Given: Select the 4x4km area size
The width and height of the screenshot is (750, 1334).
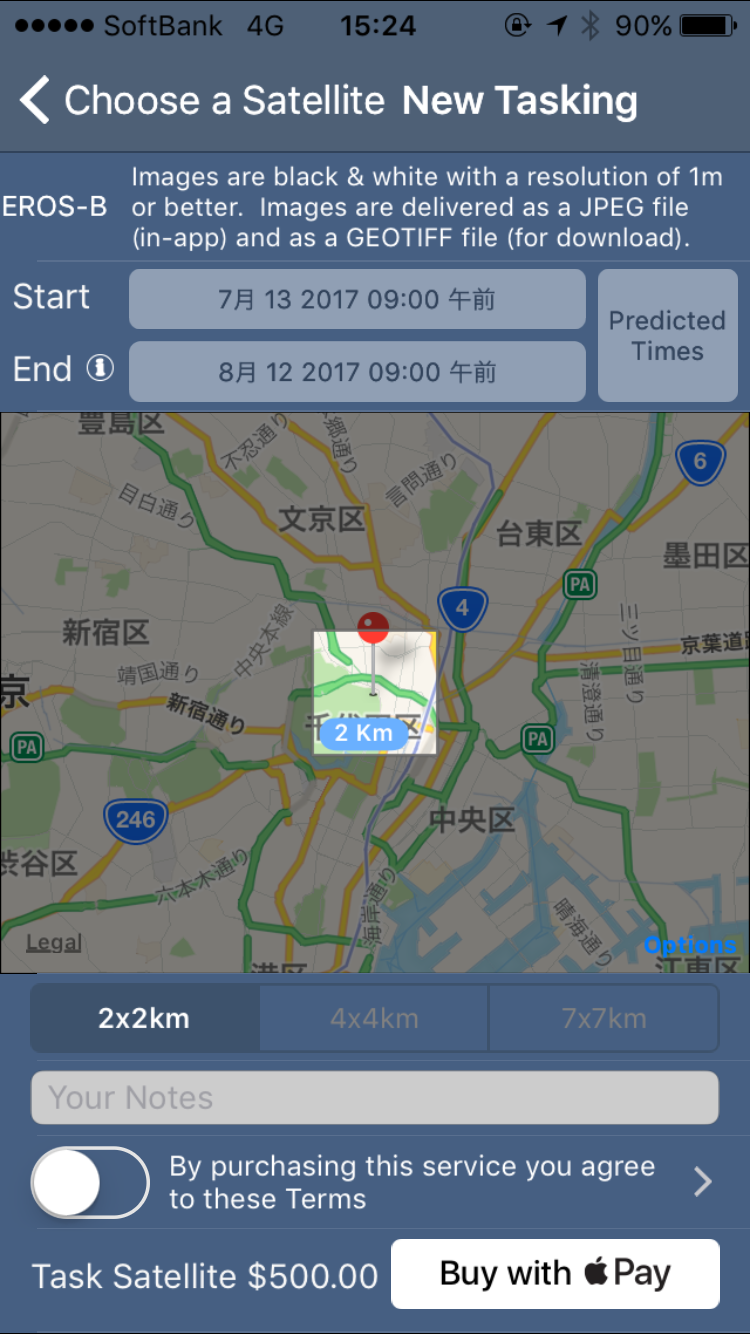Looking at the screenshot, I should [x=374, y=1019].
